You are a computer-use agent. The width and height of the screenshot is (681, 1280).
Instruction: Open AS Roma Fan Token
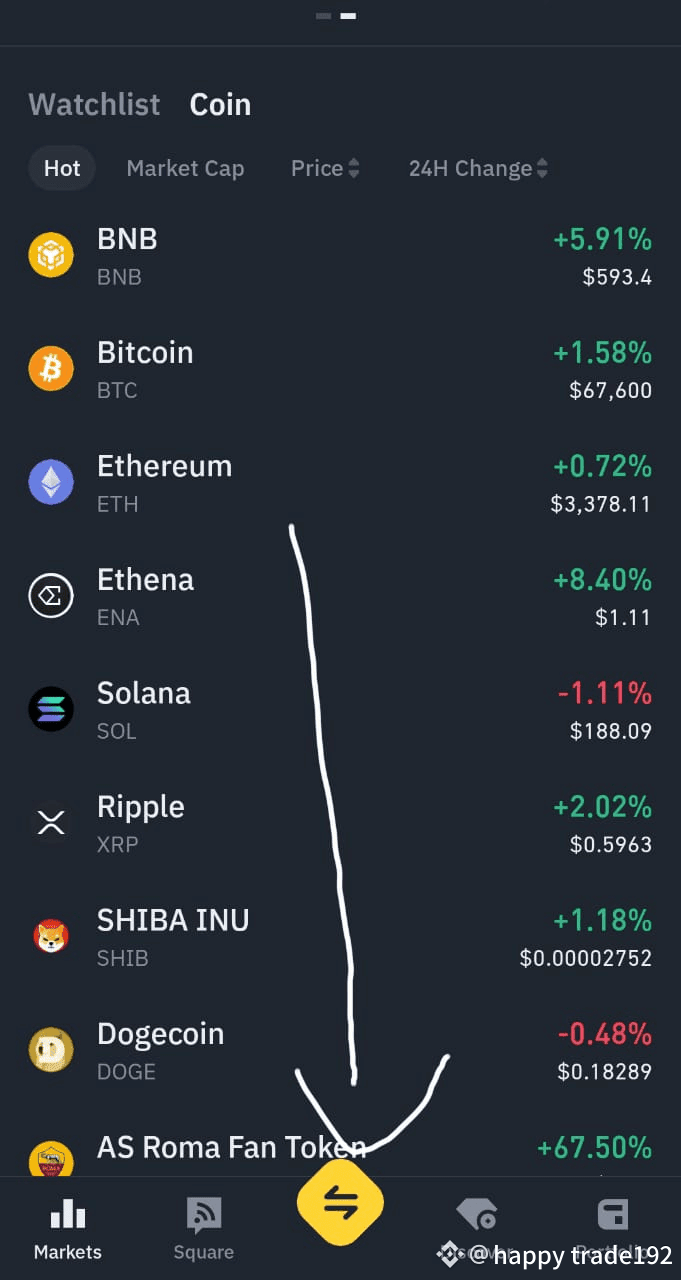[230, 1150]
